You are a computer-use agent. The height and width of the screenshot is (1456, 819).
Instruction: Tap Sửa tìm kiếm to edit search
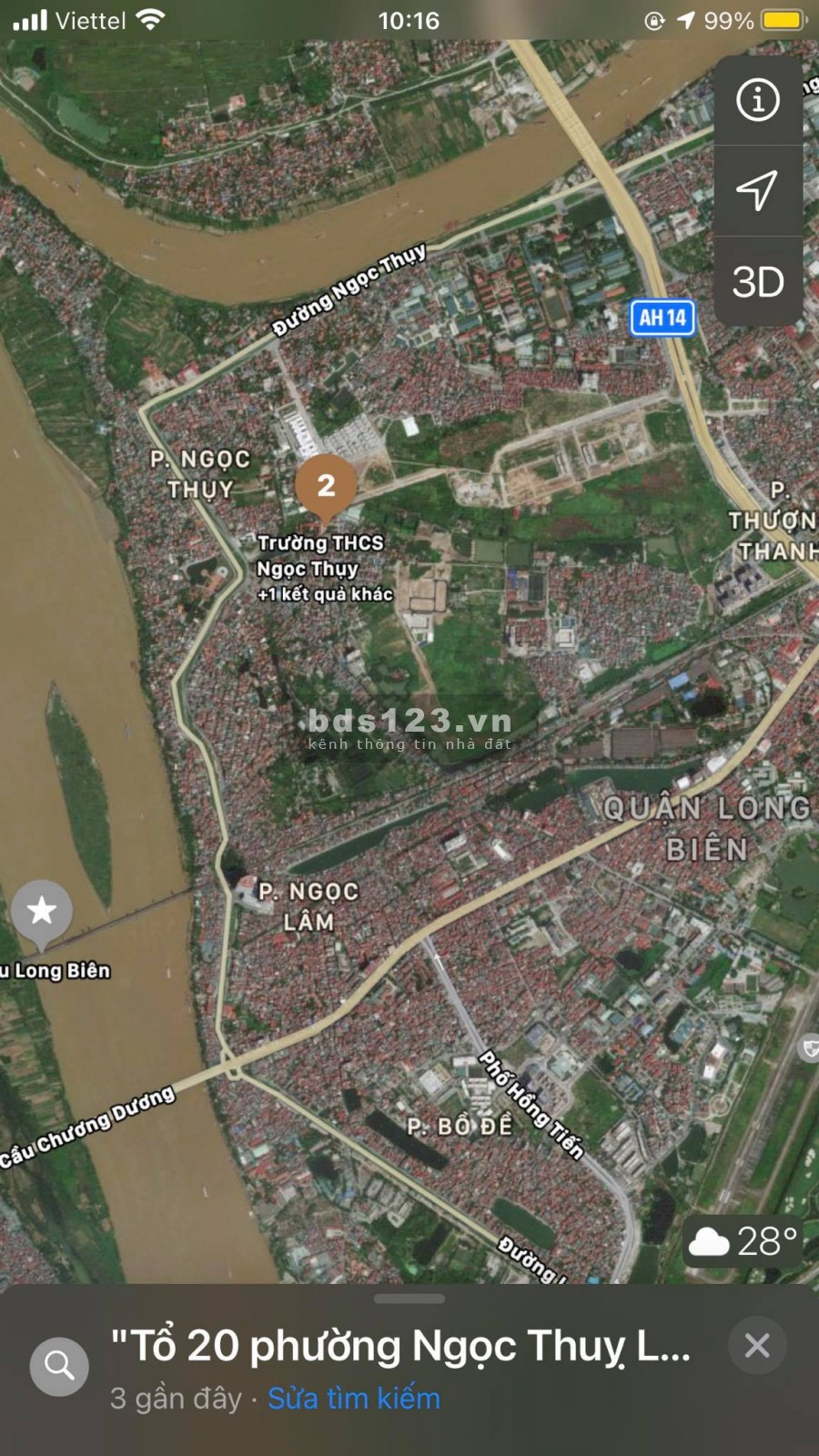pos(353,1398)
